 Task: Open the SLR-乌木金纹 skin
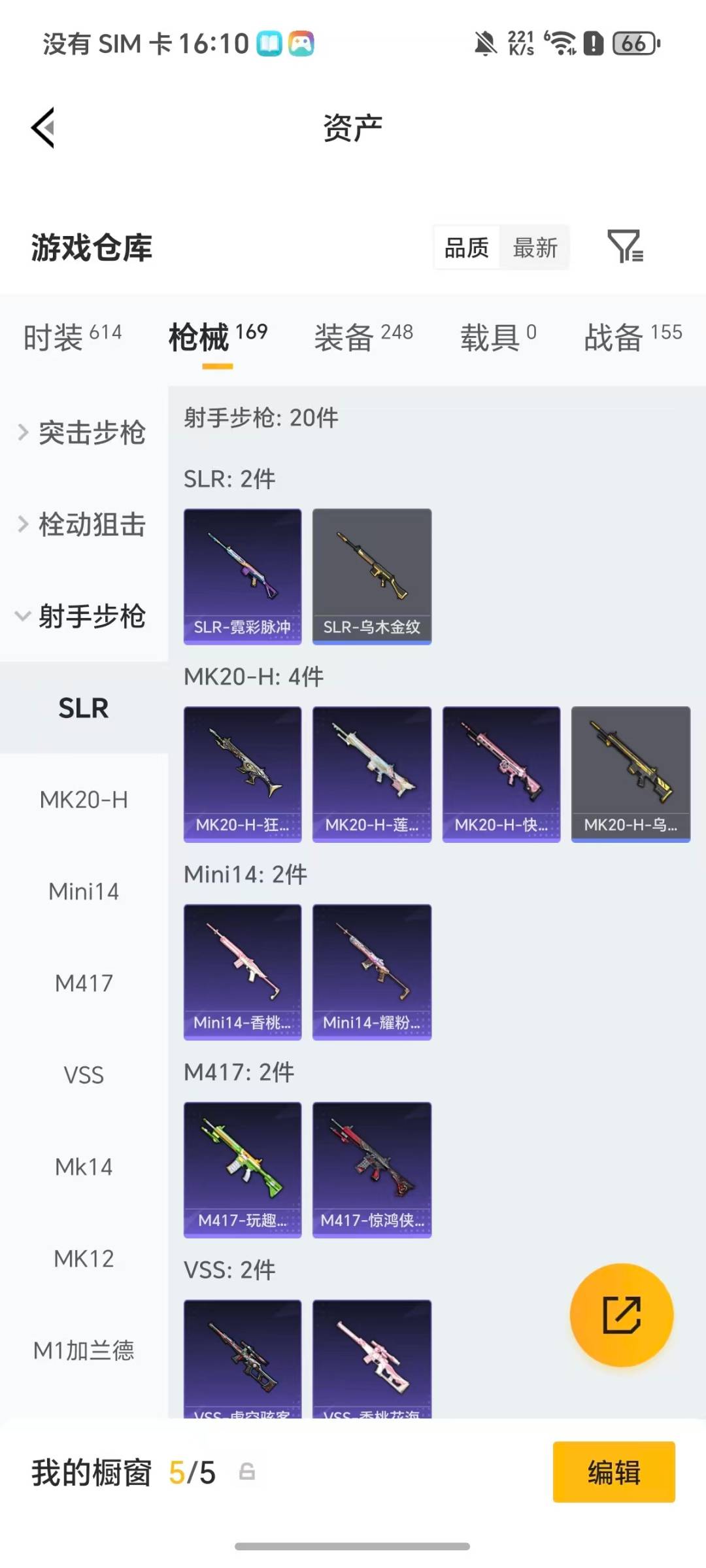371,576
